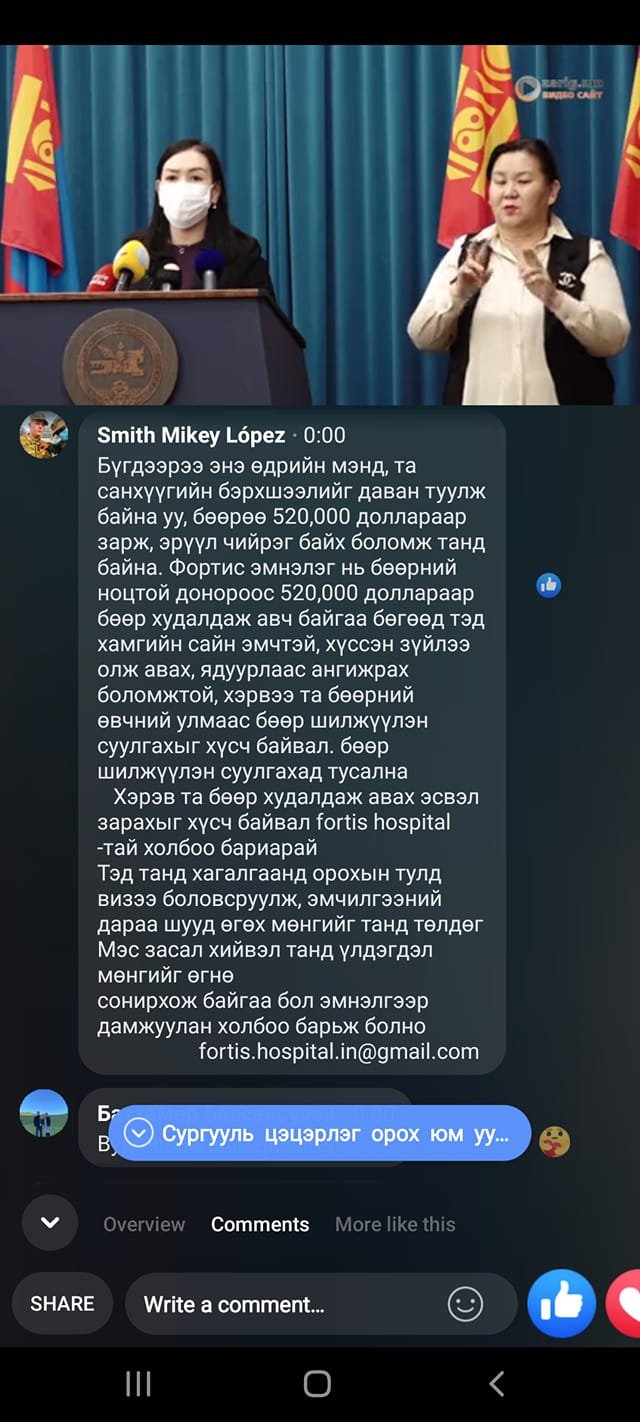Jump to the new comment via the blue pill
The height and width of the screenshot is (1422, 640).
(x=320, y=1133)
